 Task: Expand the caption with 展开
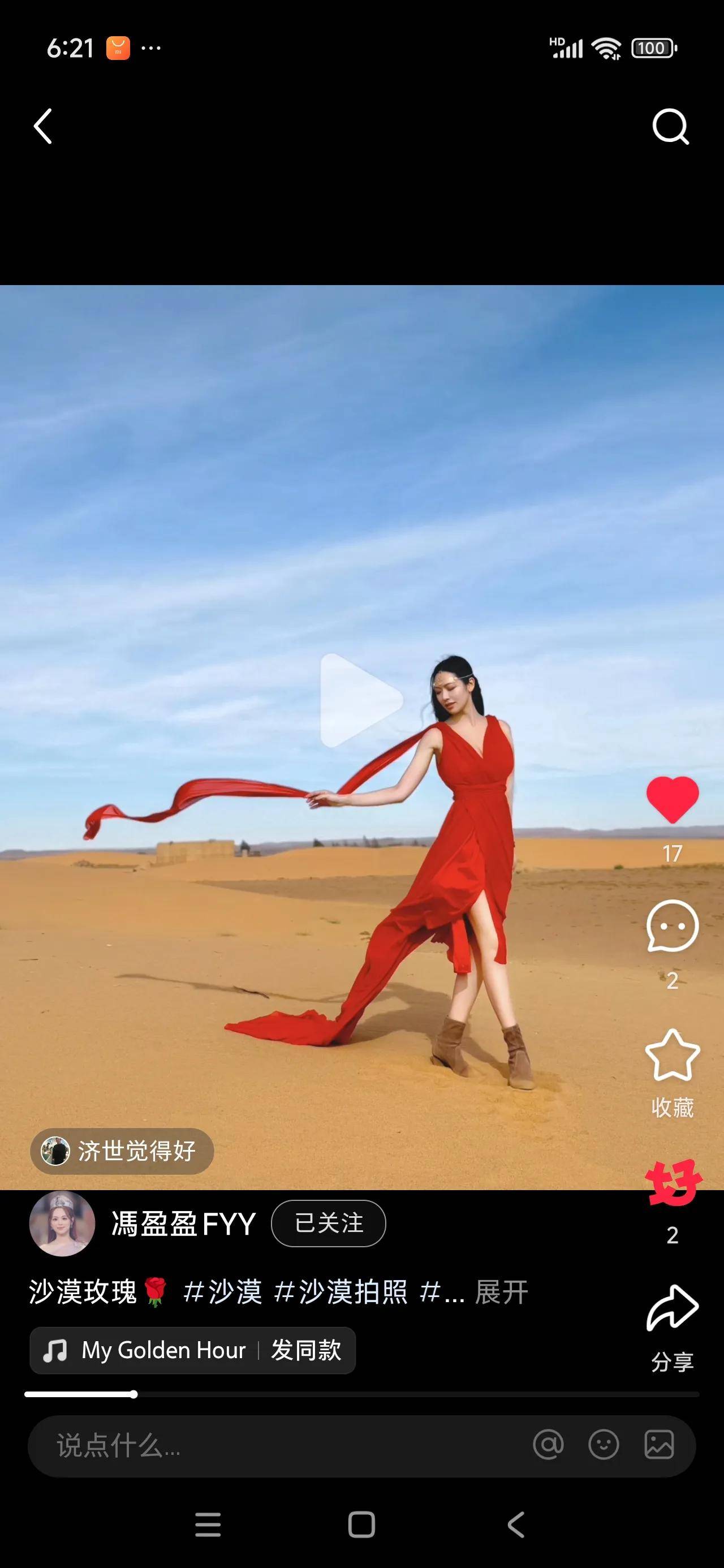(x=501, y=1291)
